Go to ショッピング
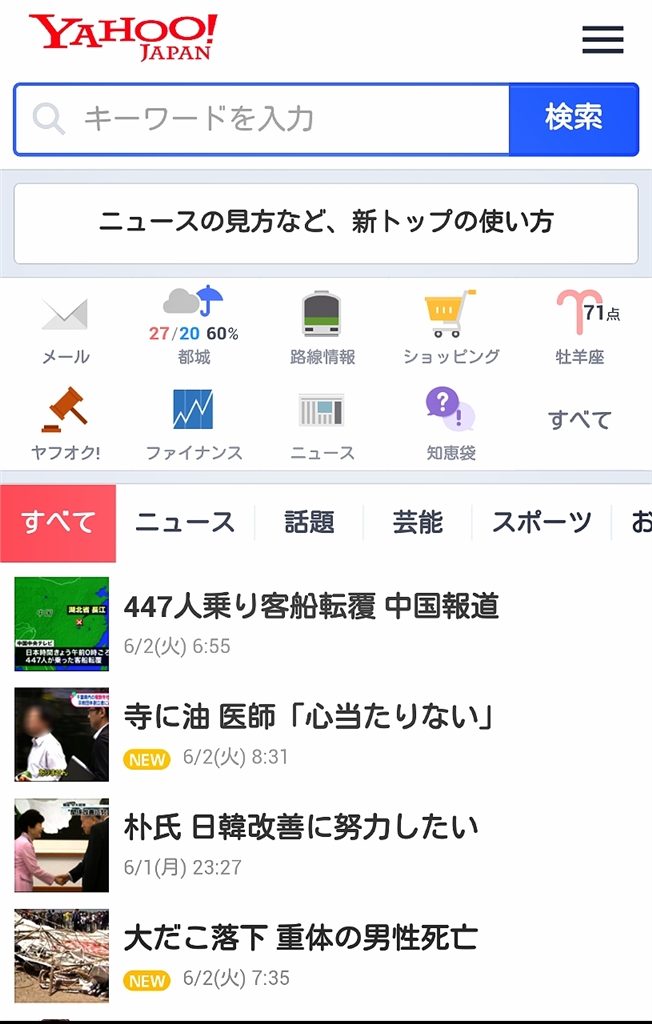The height and width of the screenshot is (1024, 652). point(451,328)
